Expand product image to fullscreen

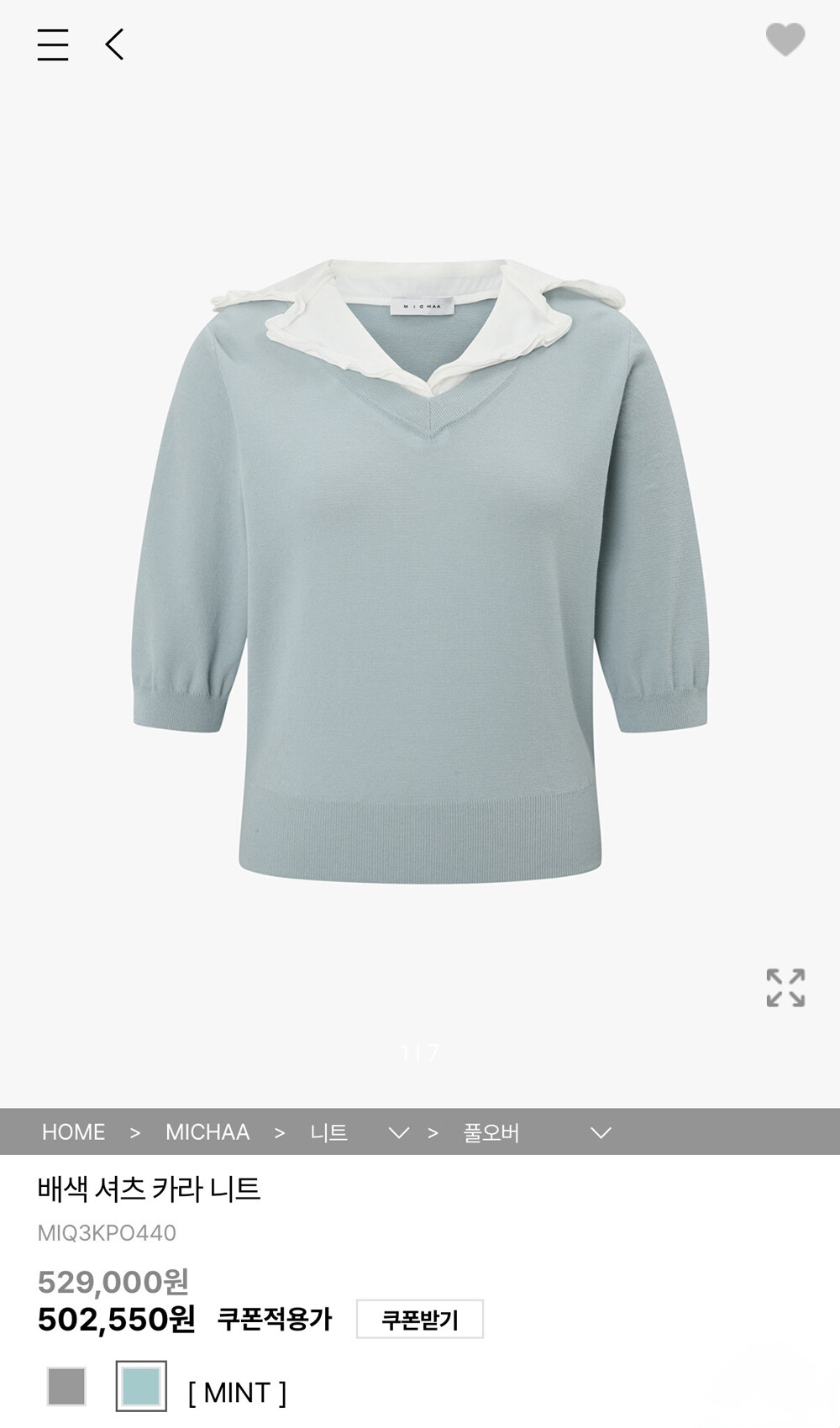click(785, 988)
